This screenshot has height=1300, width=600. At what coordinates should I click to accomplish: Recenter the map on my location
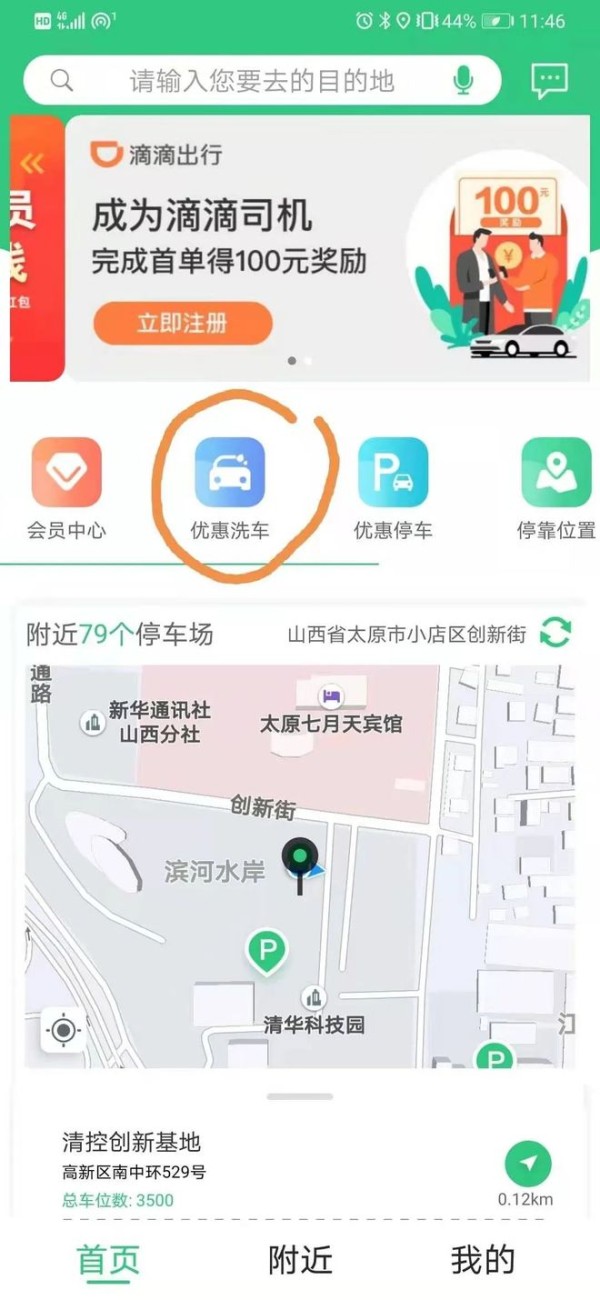click(63, 1030)
